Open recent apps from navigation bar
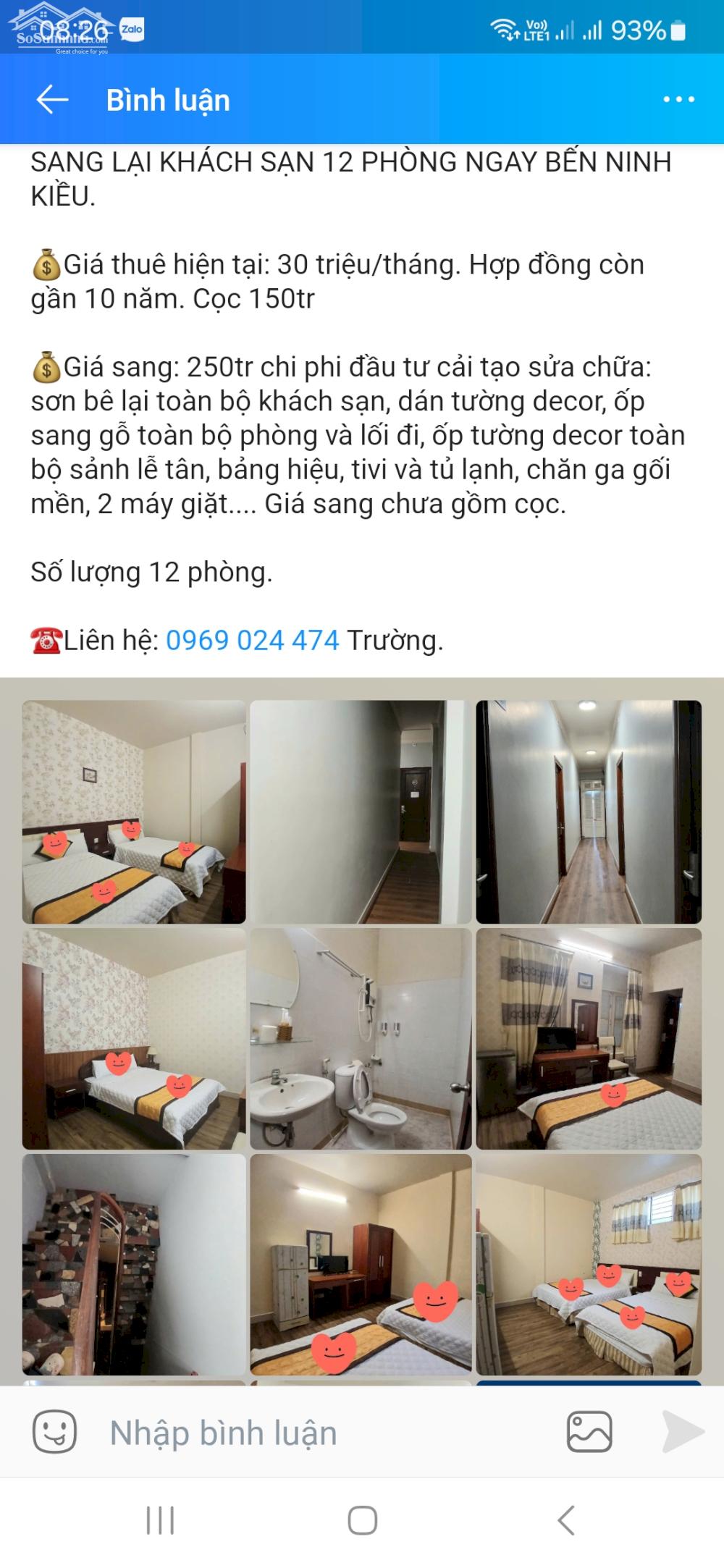Screen dimensions: 724x1568 [x=160, y=1520]
